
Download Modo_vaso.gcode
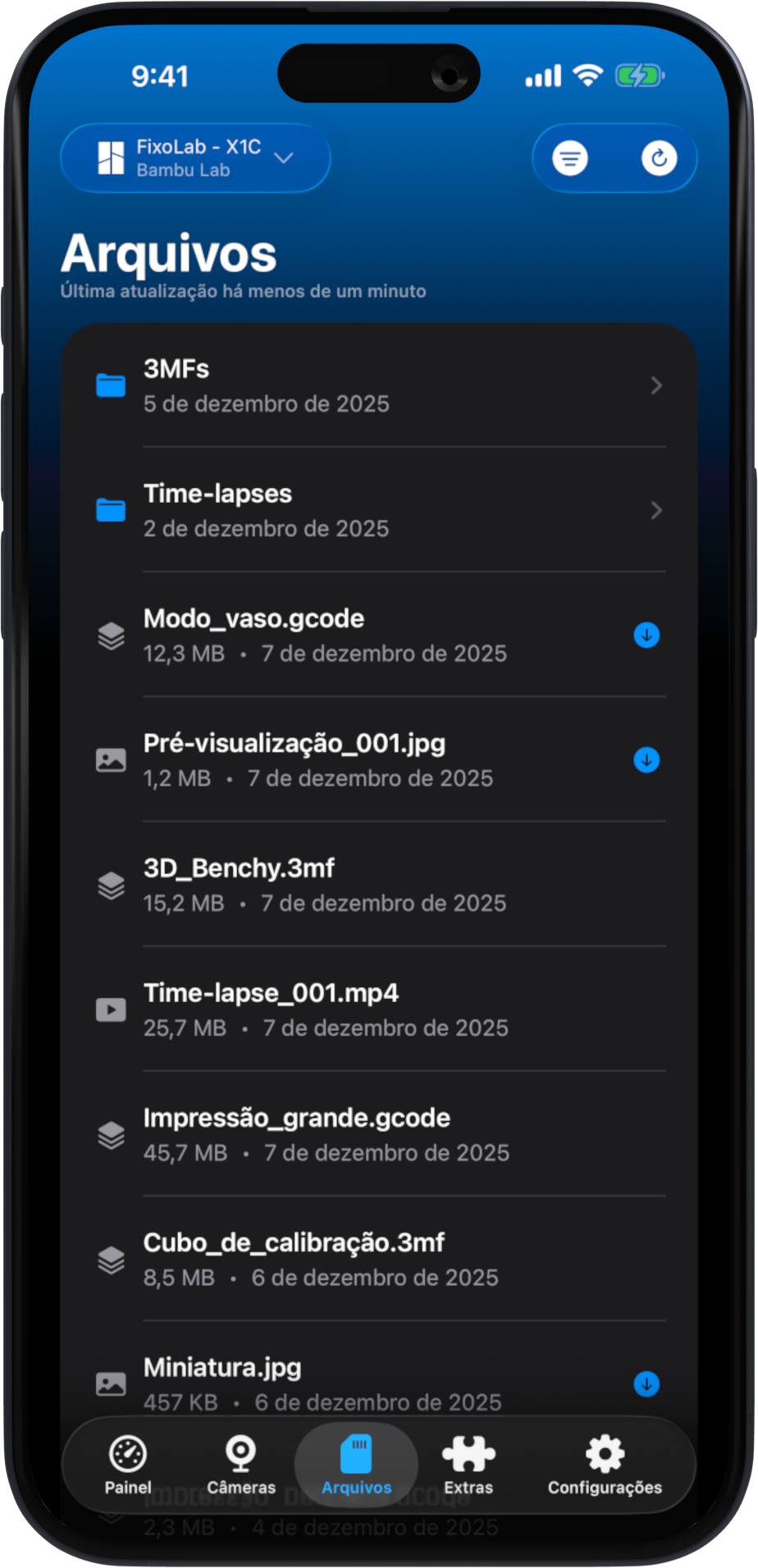(x=646, y=636)
